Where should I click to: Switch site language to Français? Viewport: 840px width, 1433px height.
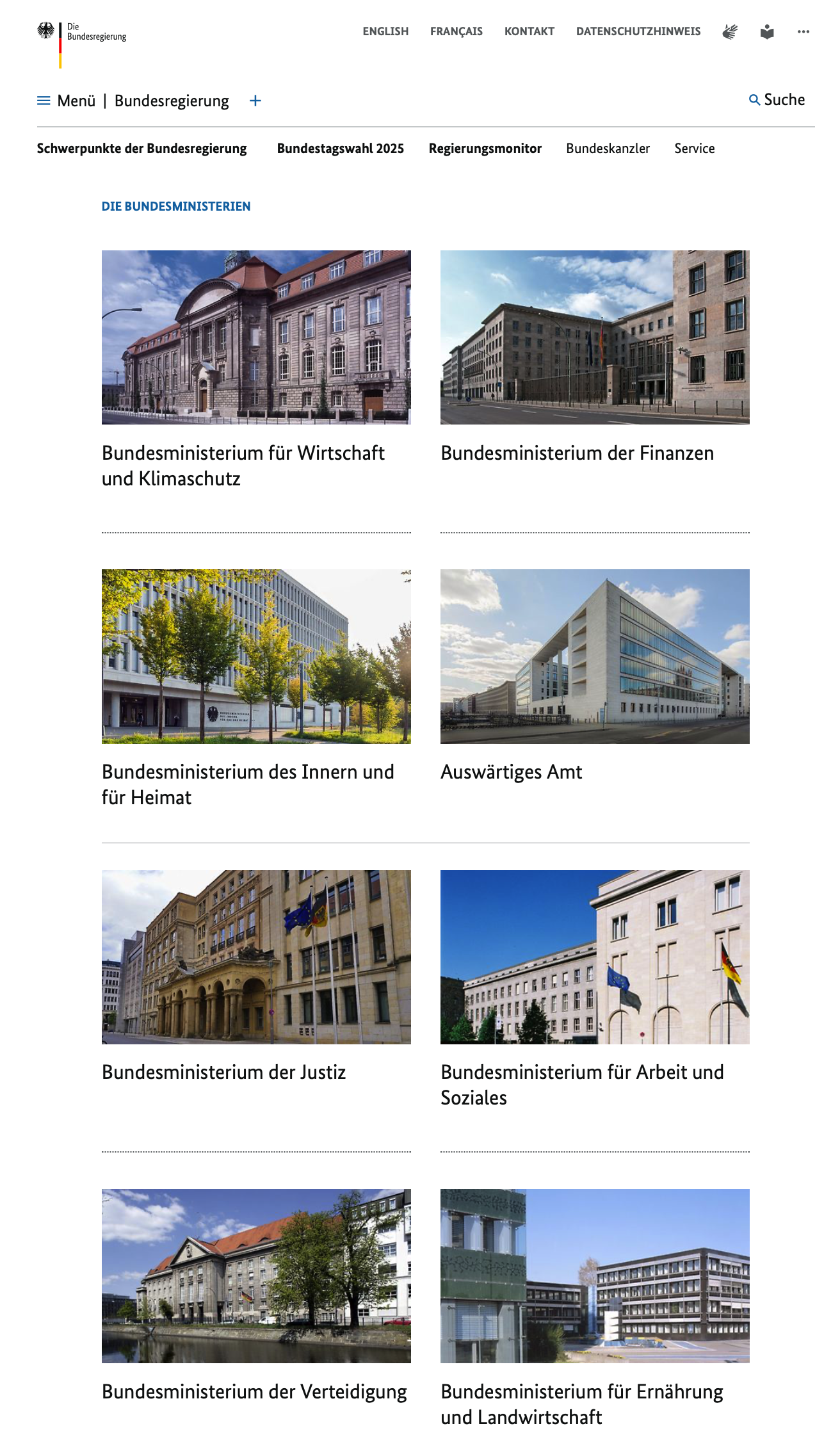[x=456, y=31]
